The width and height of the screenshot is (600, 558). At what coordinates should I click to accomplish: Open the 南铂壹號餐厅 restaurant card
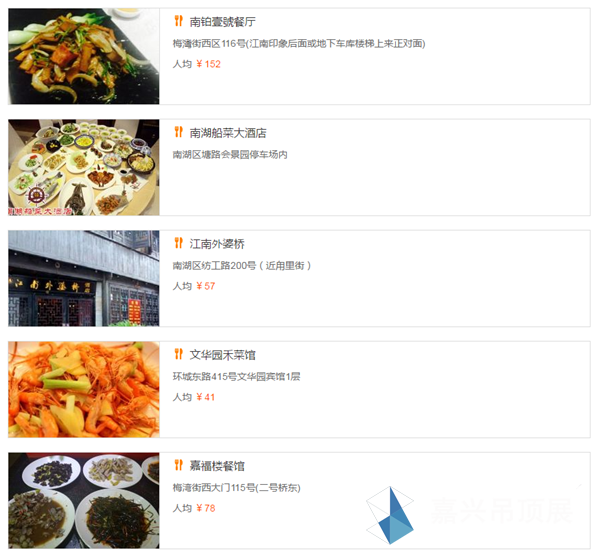pos(222,21)
